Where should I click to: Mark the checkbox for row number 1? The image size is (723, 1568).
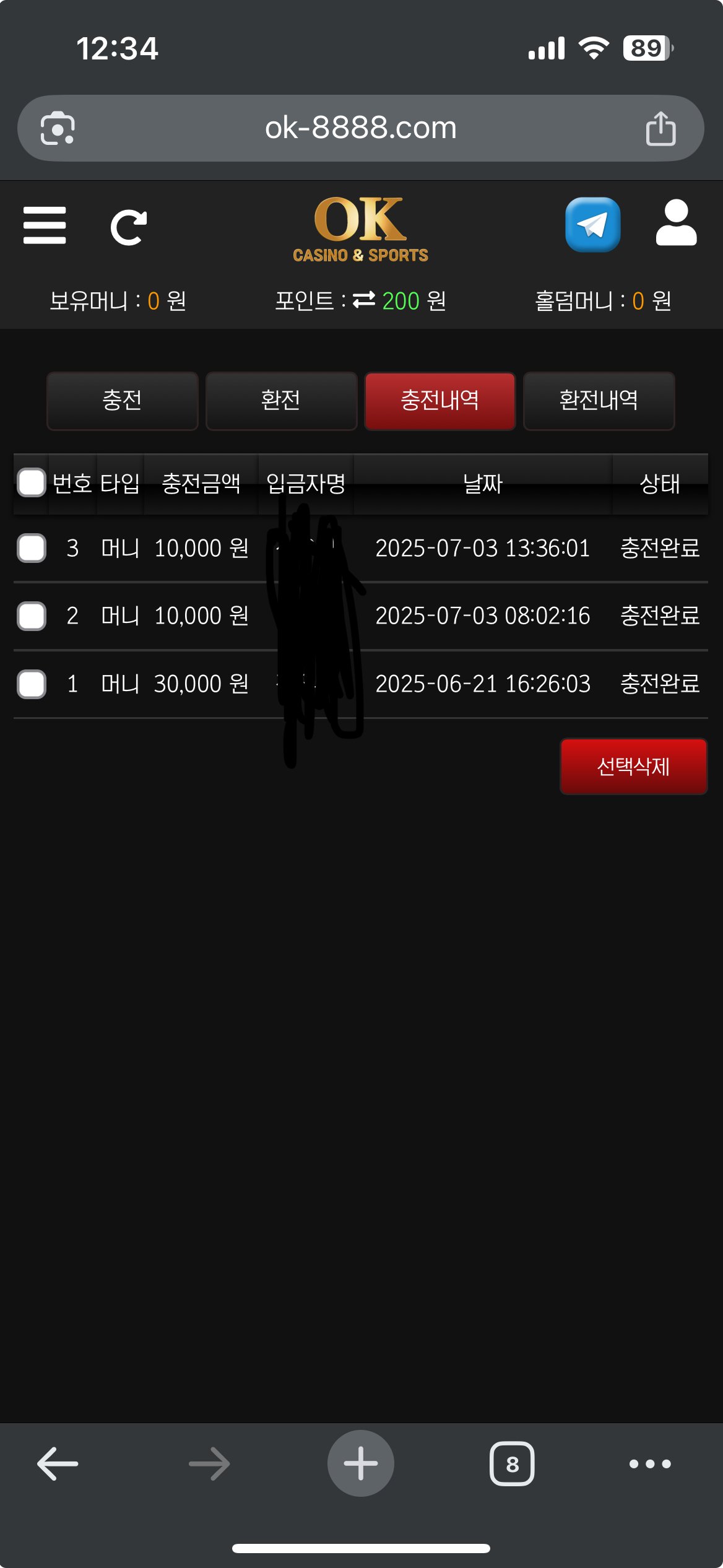[x=32, y=684]
